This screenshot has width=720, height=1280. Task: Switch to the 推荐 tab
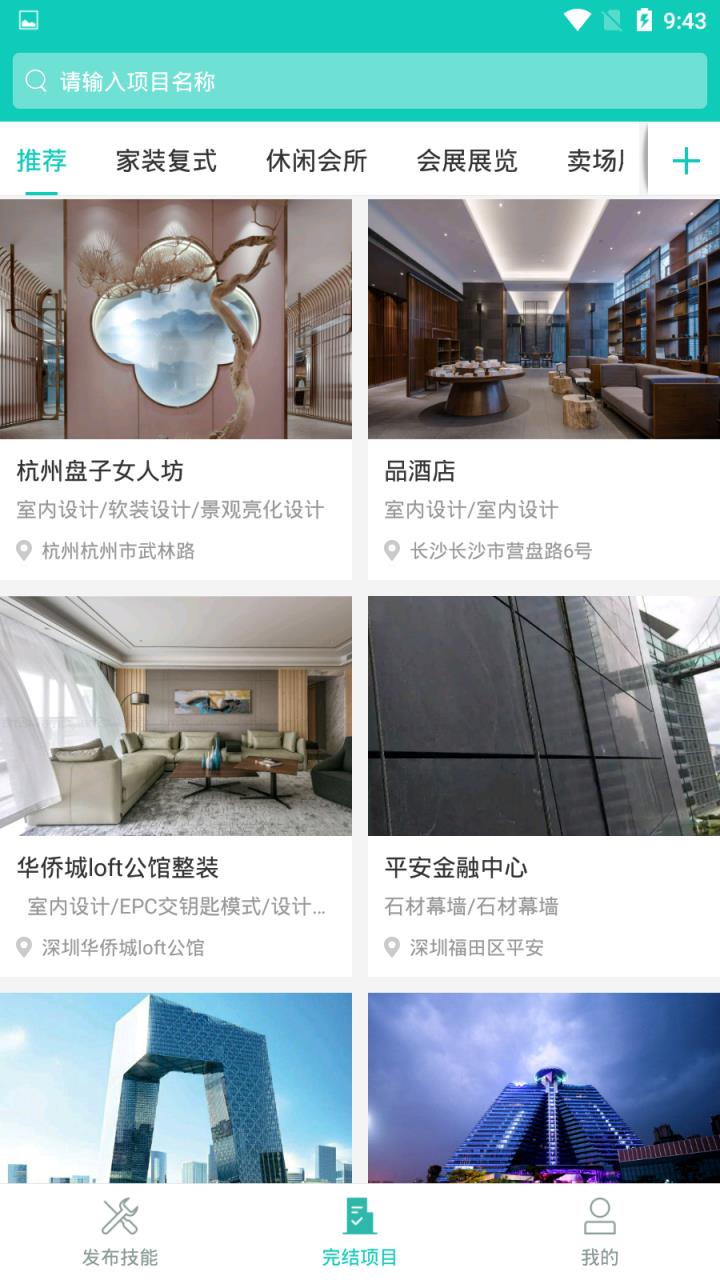point(40,158)
